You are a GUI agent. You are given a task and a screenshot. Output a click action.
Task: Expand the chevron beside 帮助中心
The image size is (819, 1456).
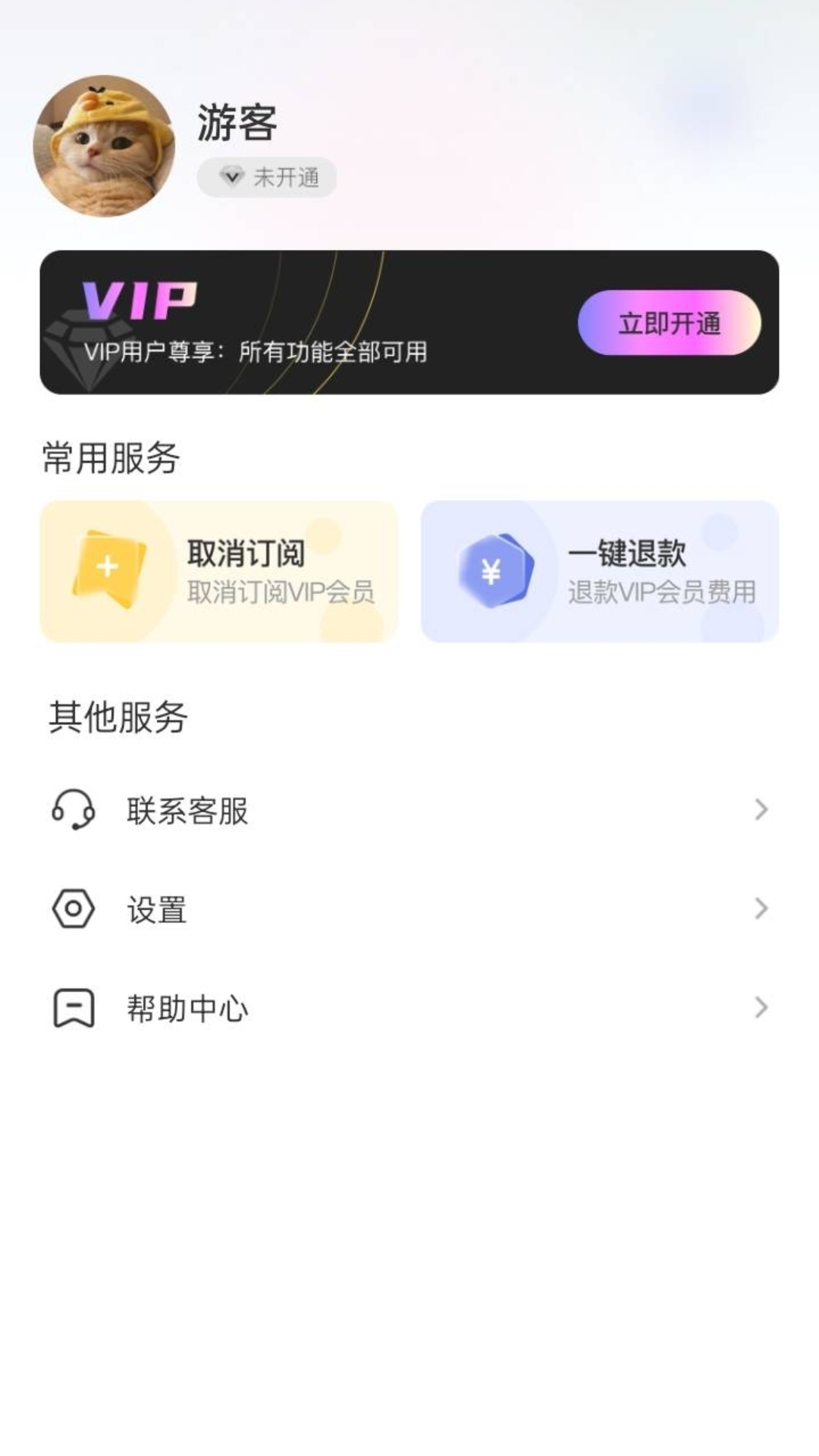tap(761, 1007)
